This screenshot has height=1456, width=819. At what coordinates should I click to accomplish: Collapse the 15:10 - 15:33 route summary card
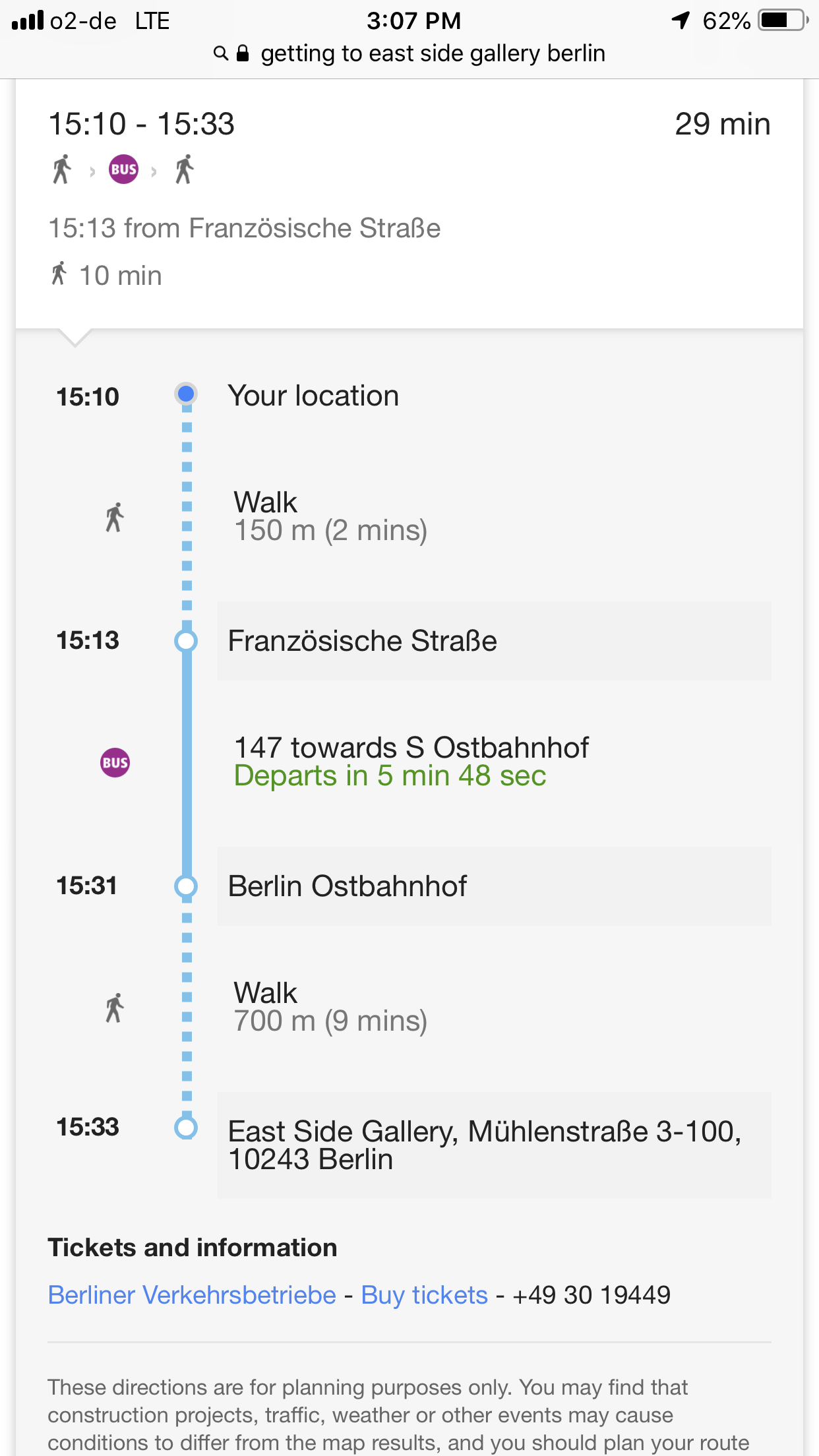click(409, 198)
